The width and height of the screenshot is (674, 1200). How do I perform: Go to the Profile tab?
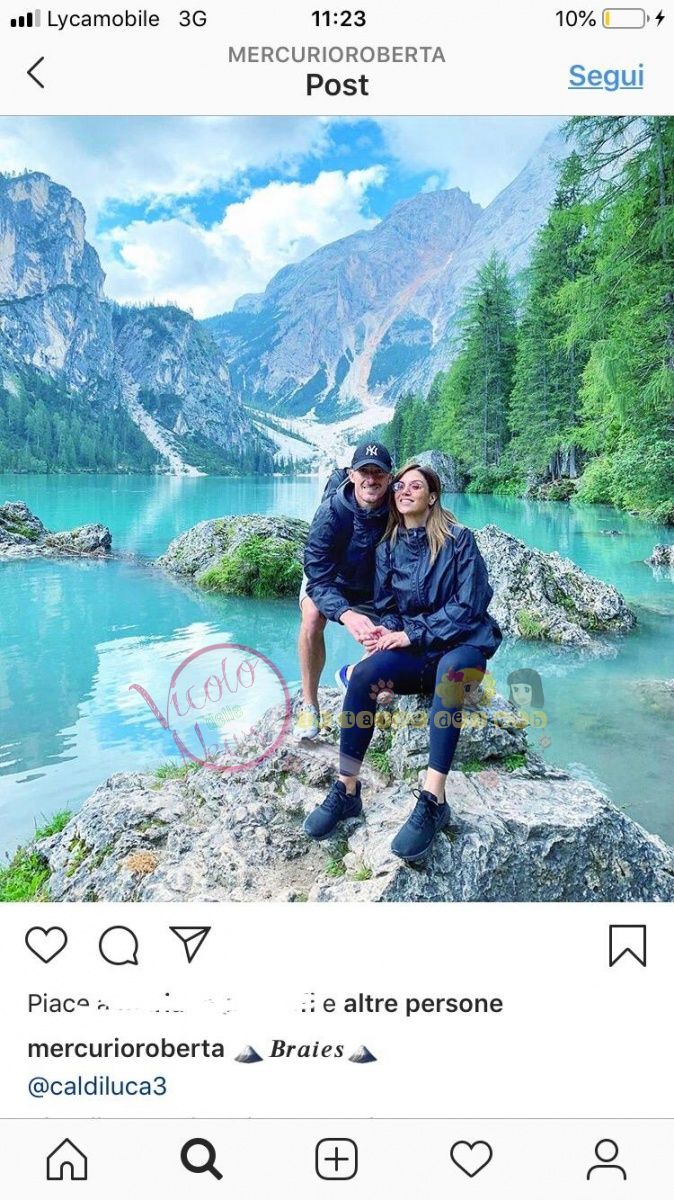(x=606, y=1160)
